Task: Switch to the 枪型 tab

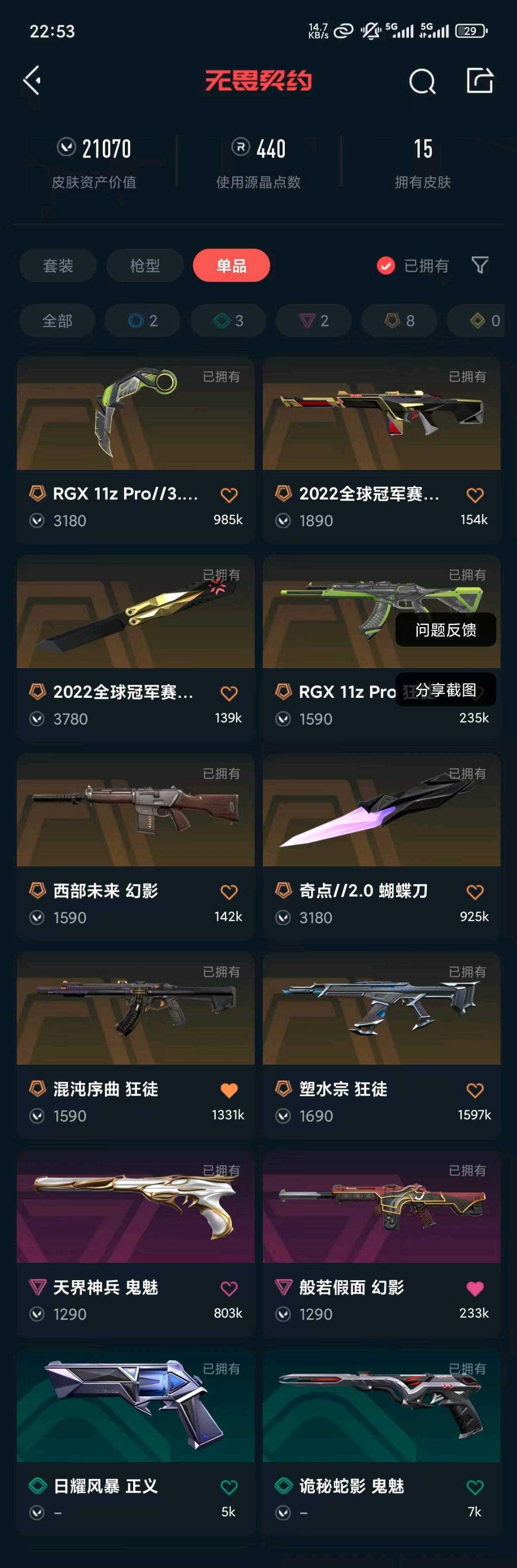Action: (x=145, y=265)
